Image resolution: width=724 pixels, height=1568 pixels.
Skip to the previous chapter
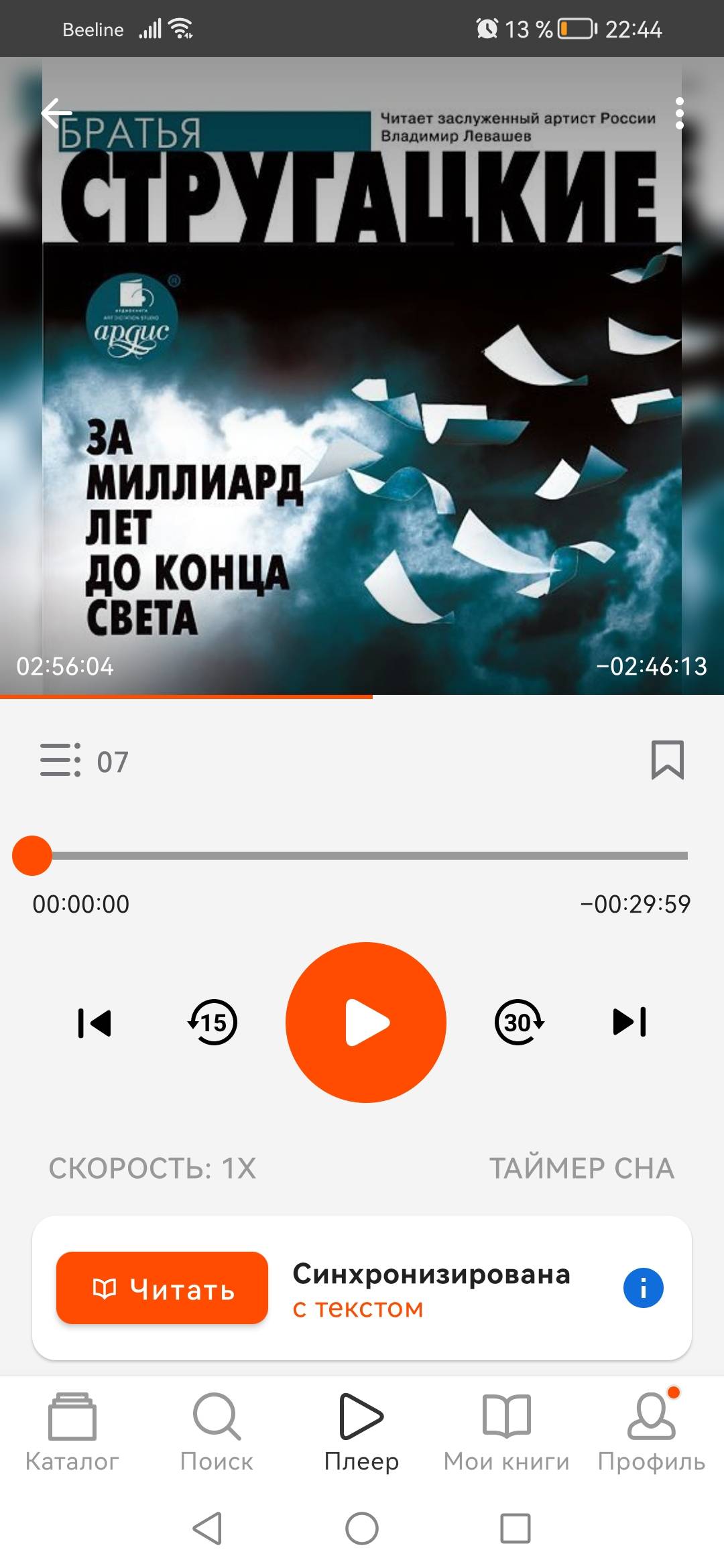pos(95,1023)
